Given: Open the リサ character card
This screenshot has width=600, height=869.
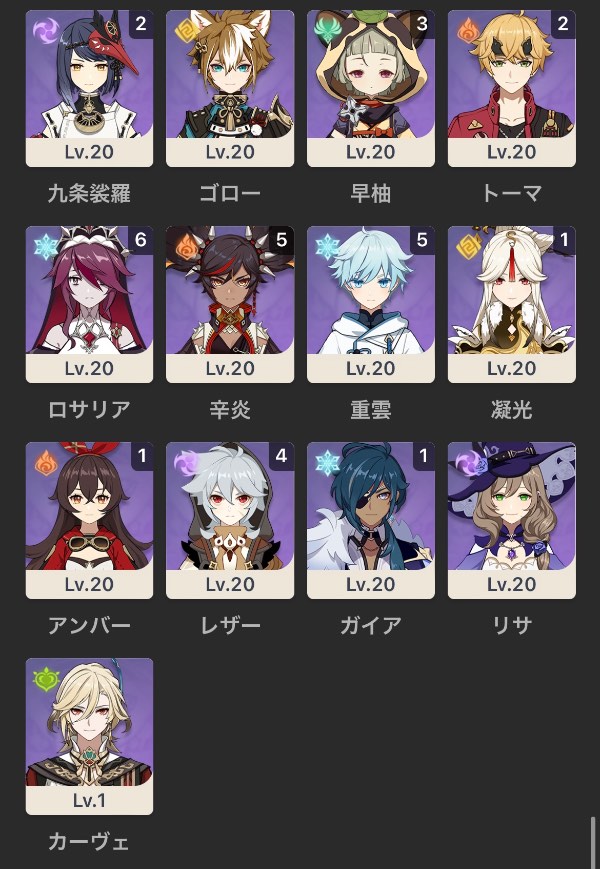Looking at the screenshot, I should click(512, 520).
